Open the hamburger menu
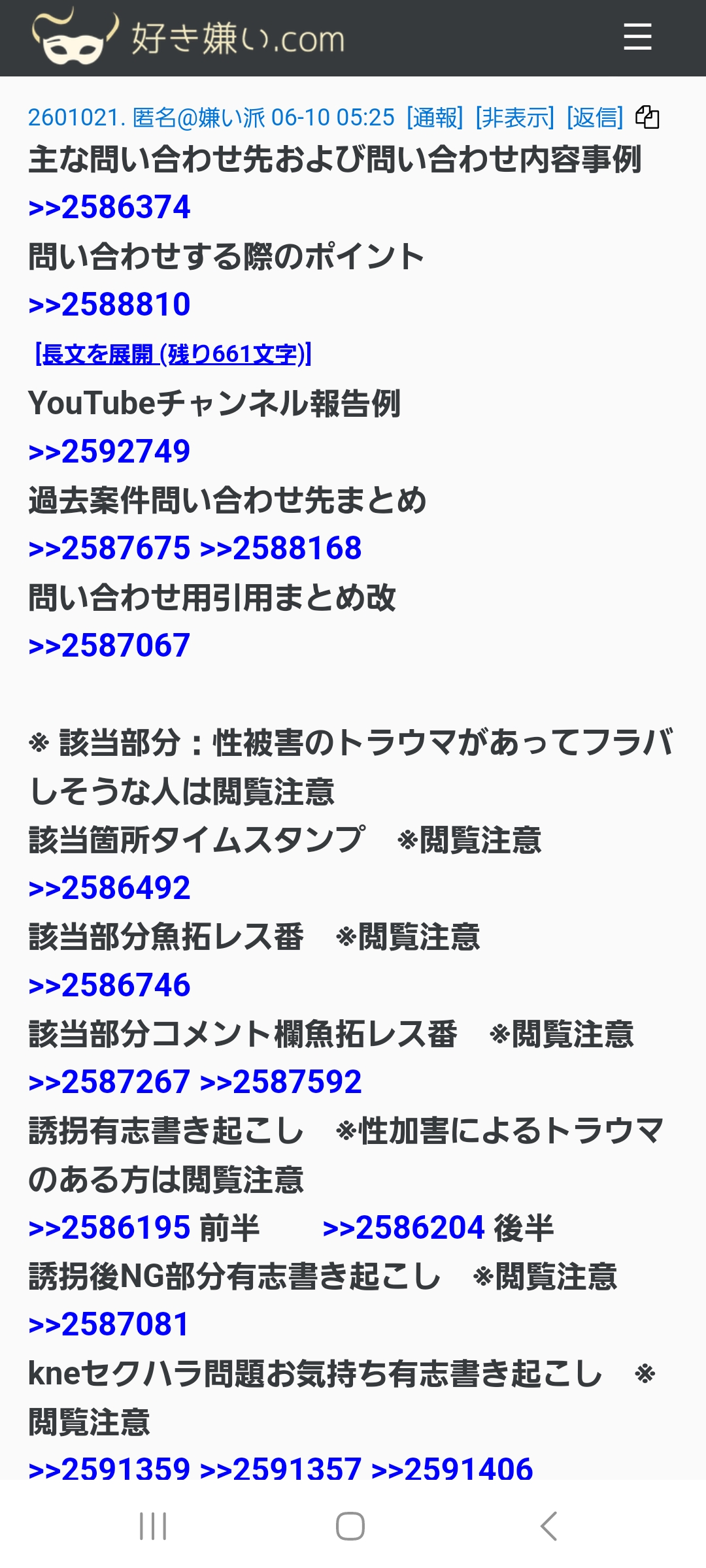This screenshot has width=706, height=1568. click(x=637, y=37)
